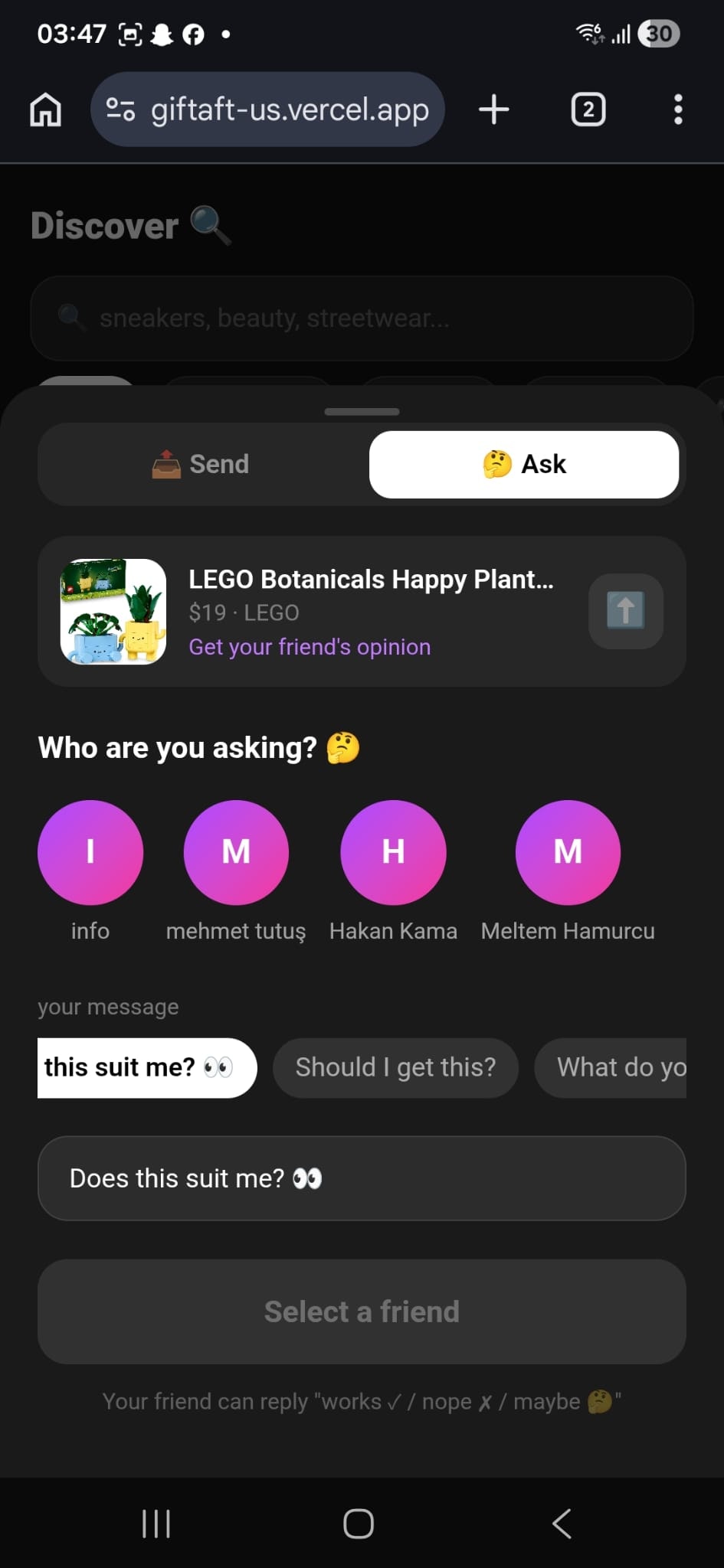Screen dimensions: 724x1568
Task: Go back with the system back button
Action: [562, 1524]
